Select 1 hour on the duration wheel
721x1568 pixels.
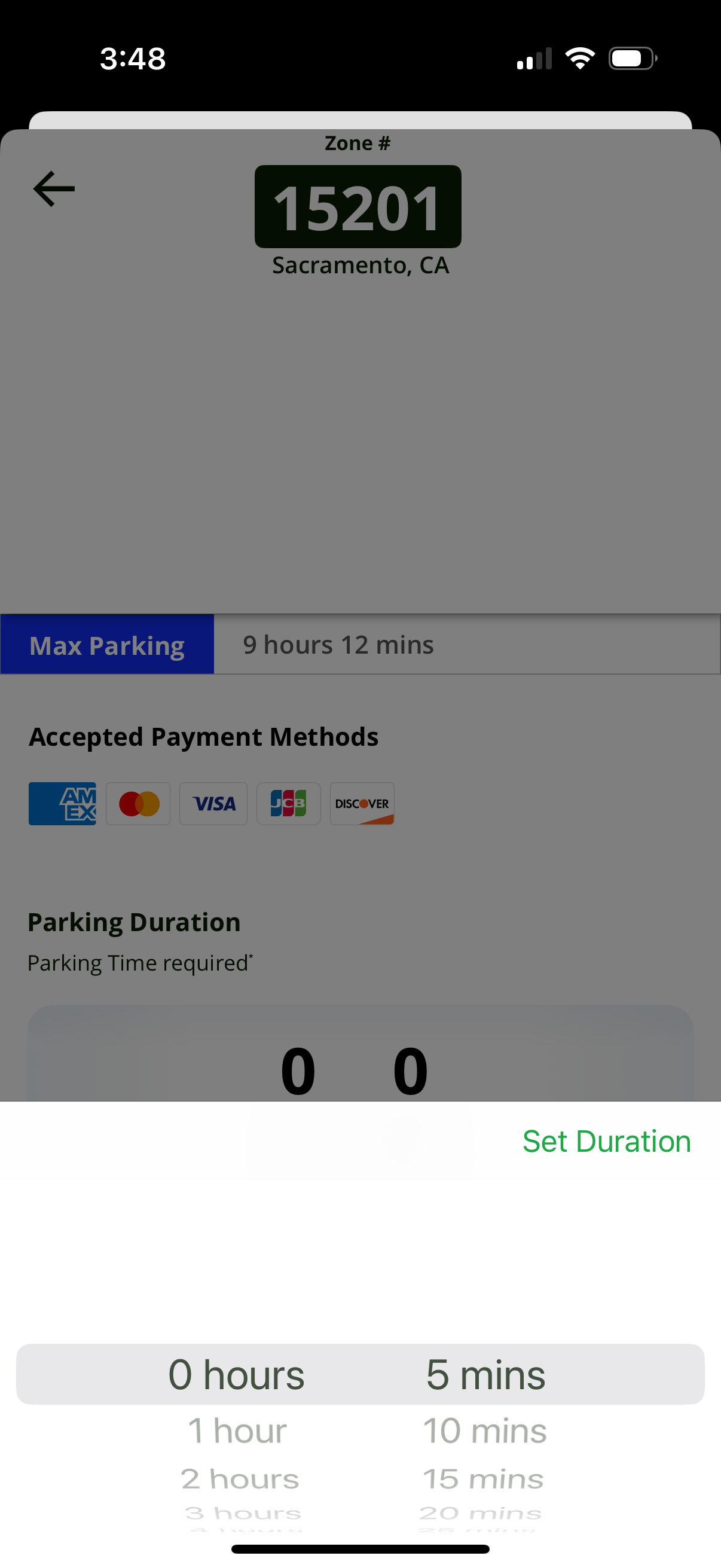coord(237,1430)
